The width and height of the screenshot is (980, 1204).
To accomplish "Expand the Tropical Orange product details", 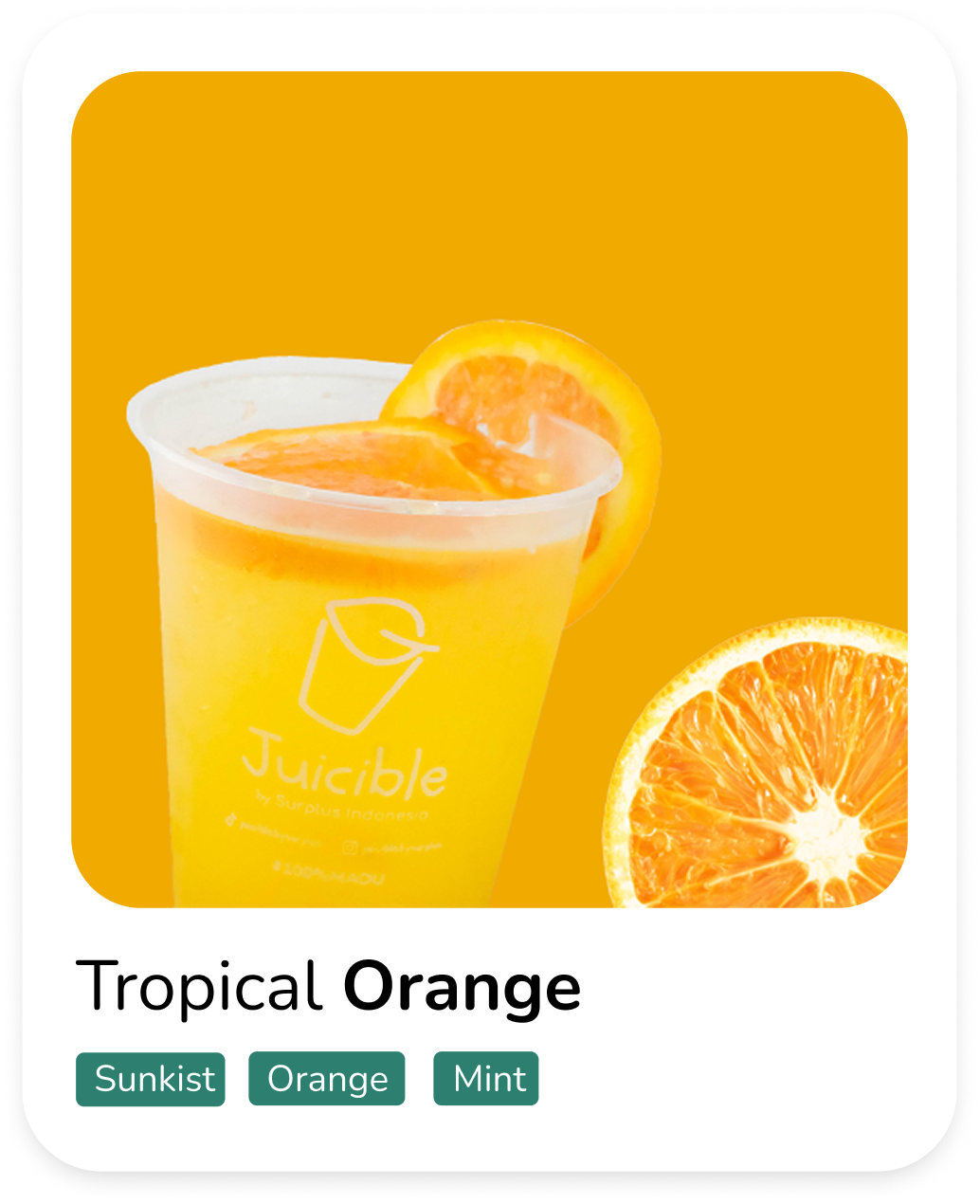I will click(x=330, y=986).
